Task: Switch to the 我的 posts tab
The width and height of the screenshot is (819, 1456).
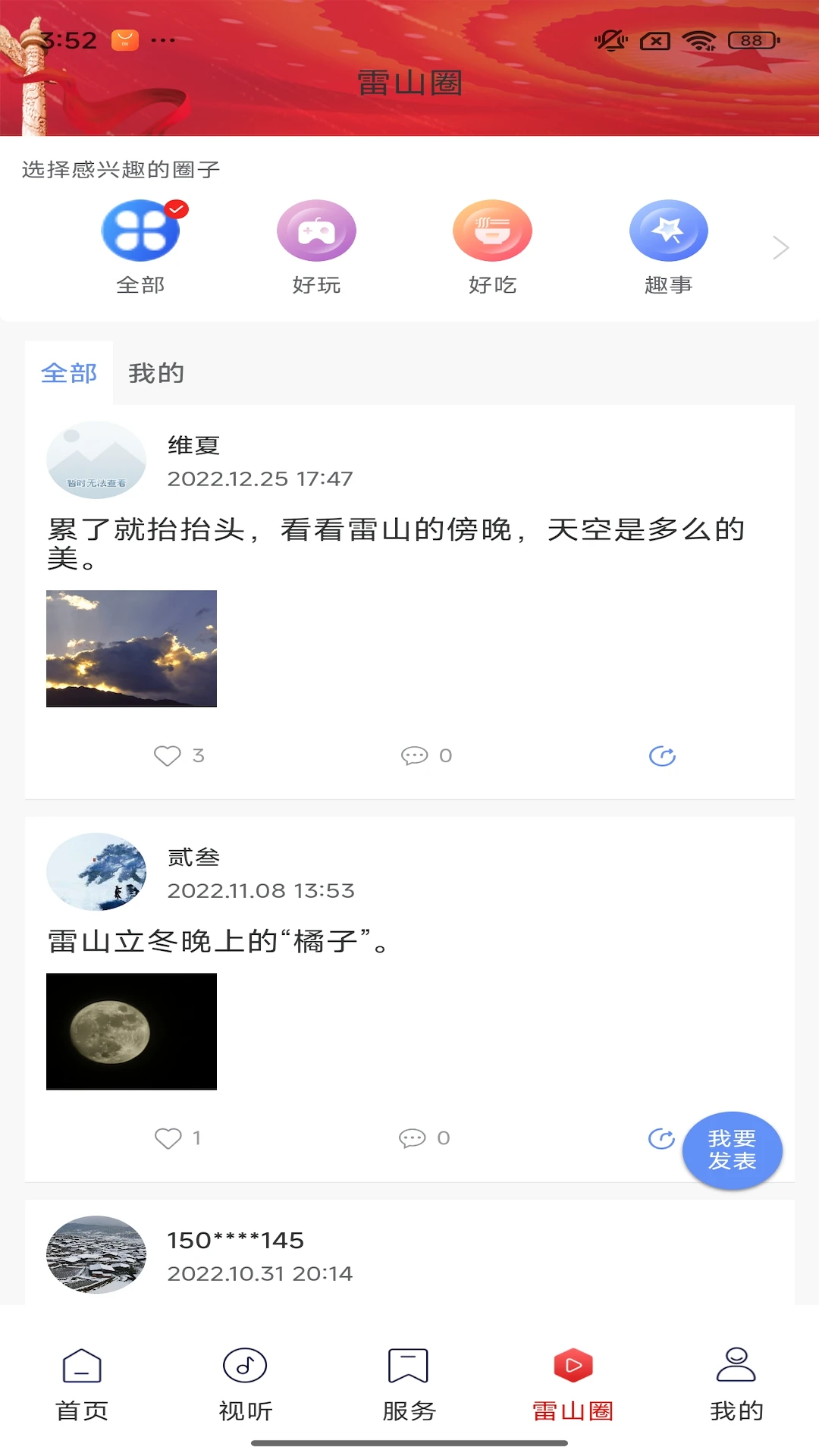Action: (155, 373)
